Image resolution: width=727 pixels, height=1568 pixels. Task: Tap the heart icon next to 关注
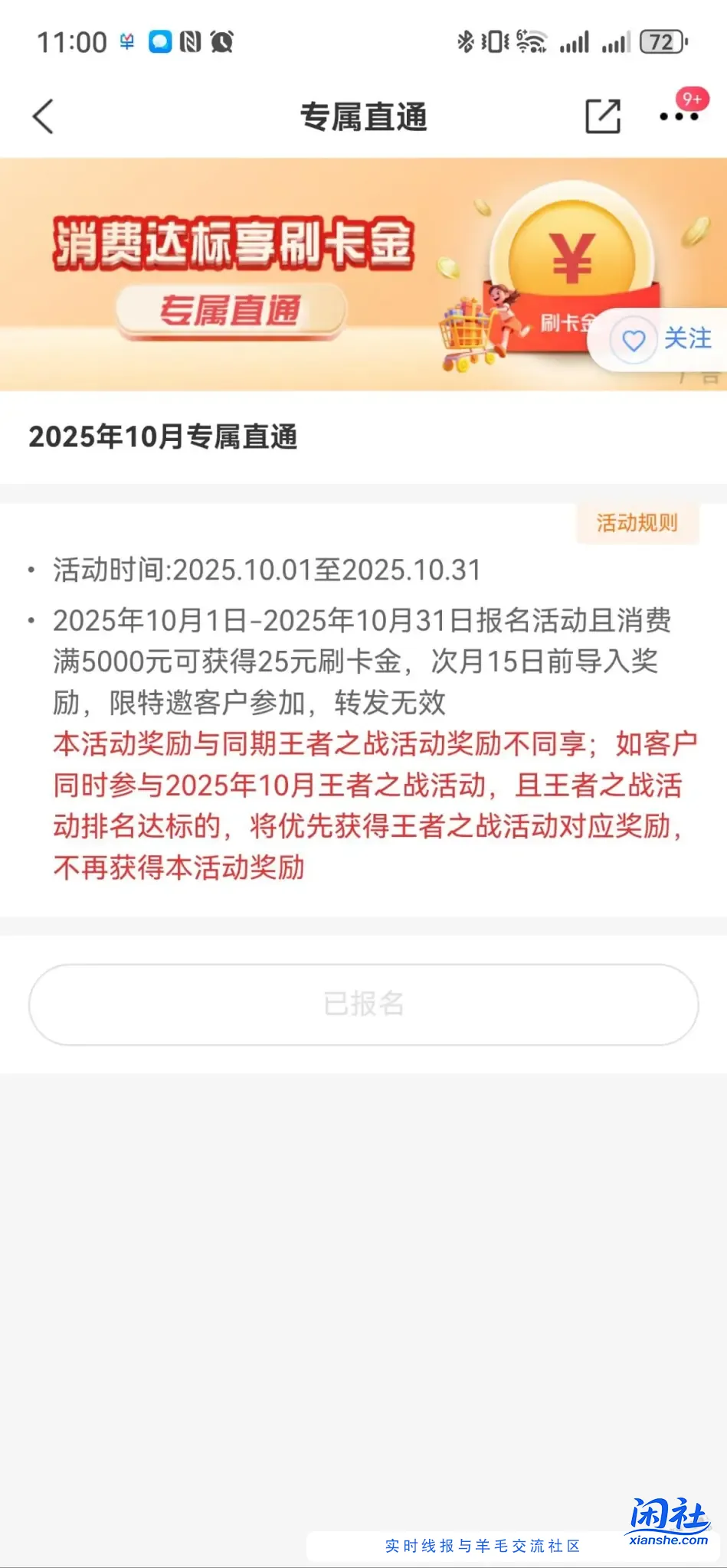[634, 340]
